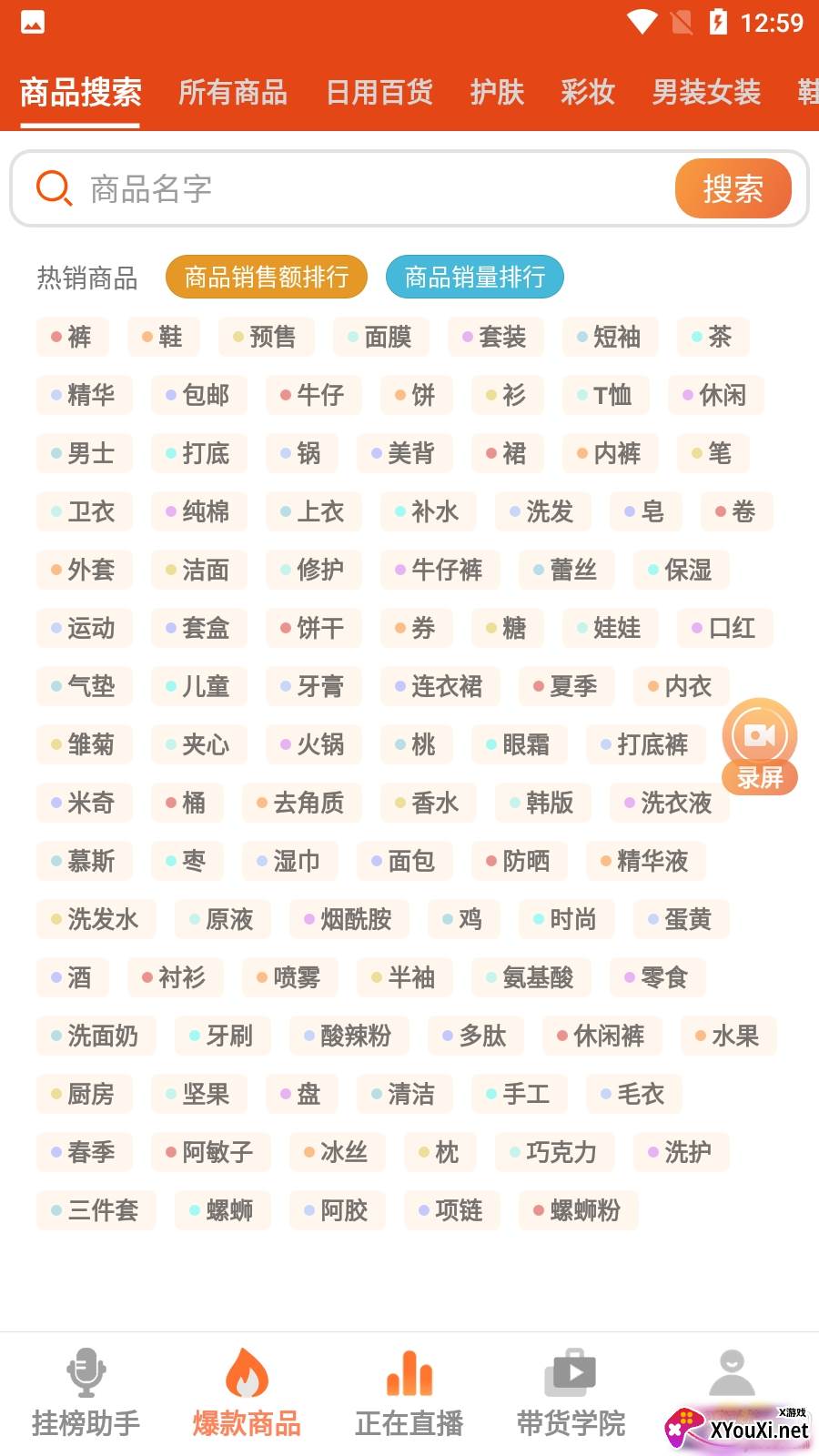
Task: Click the magnifier icon in the search bar
Action: (53, 188)
